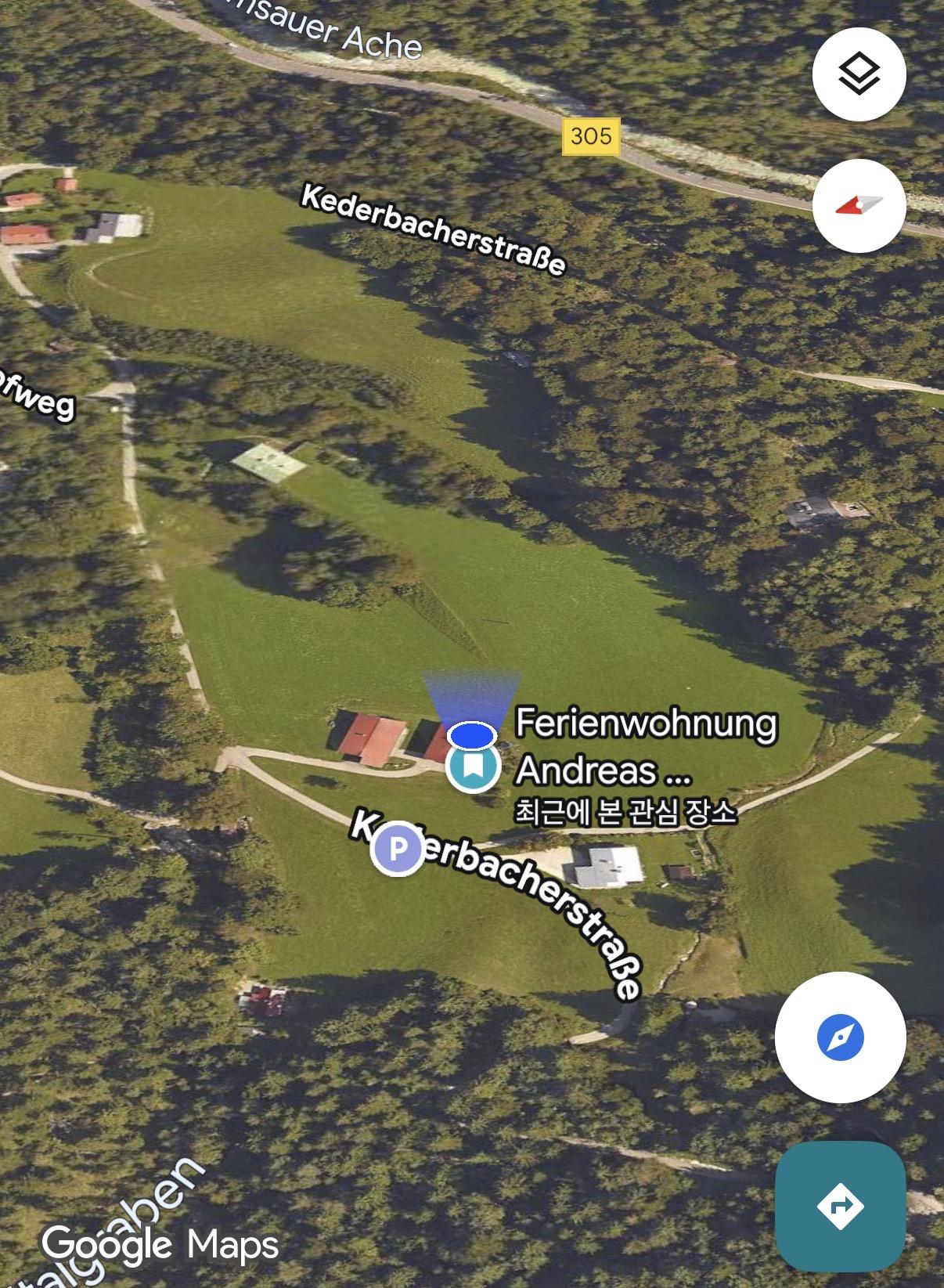Screen dimensions: 944x1288
Task: Select the parking marker on Kederbacherstraße
Action: pyautogui.click(x=398, y=848)
